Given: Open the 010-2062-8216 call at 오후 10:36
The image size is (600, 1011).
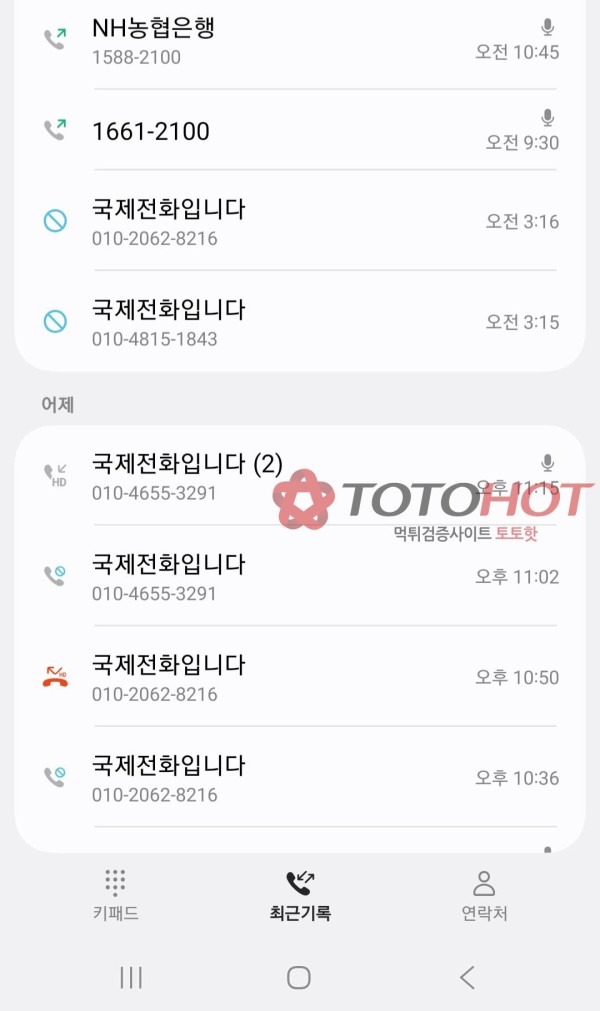Looking at the screenshot, I should [x=300, y=778].
